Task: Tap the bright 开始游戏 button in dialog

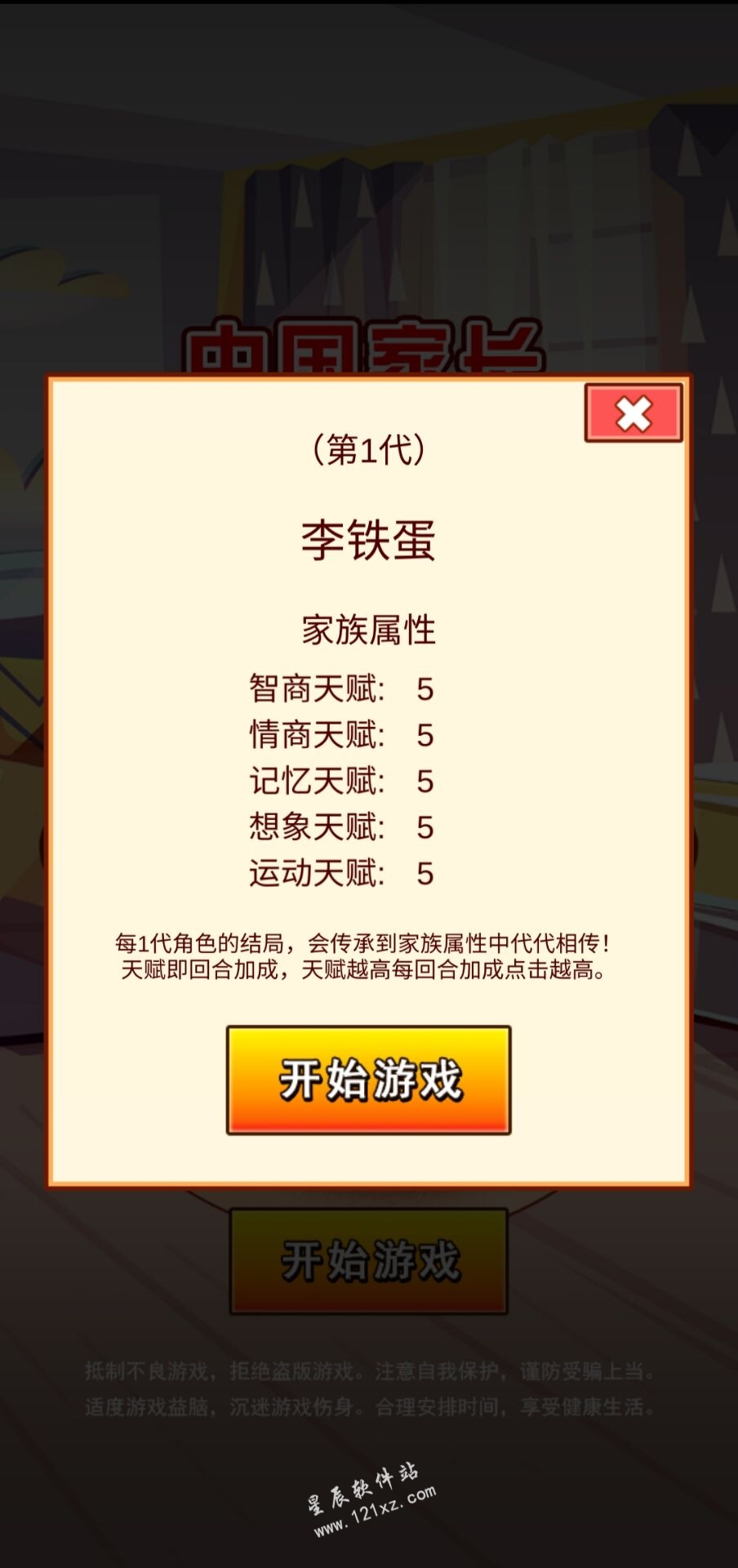Action: coord(369,1080)
